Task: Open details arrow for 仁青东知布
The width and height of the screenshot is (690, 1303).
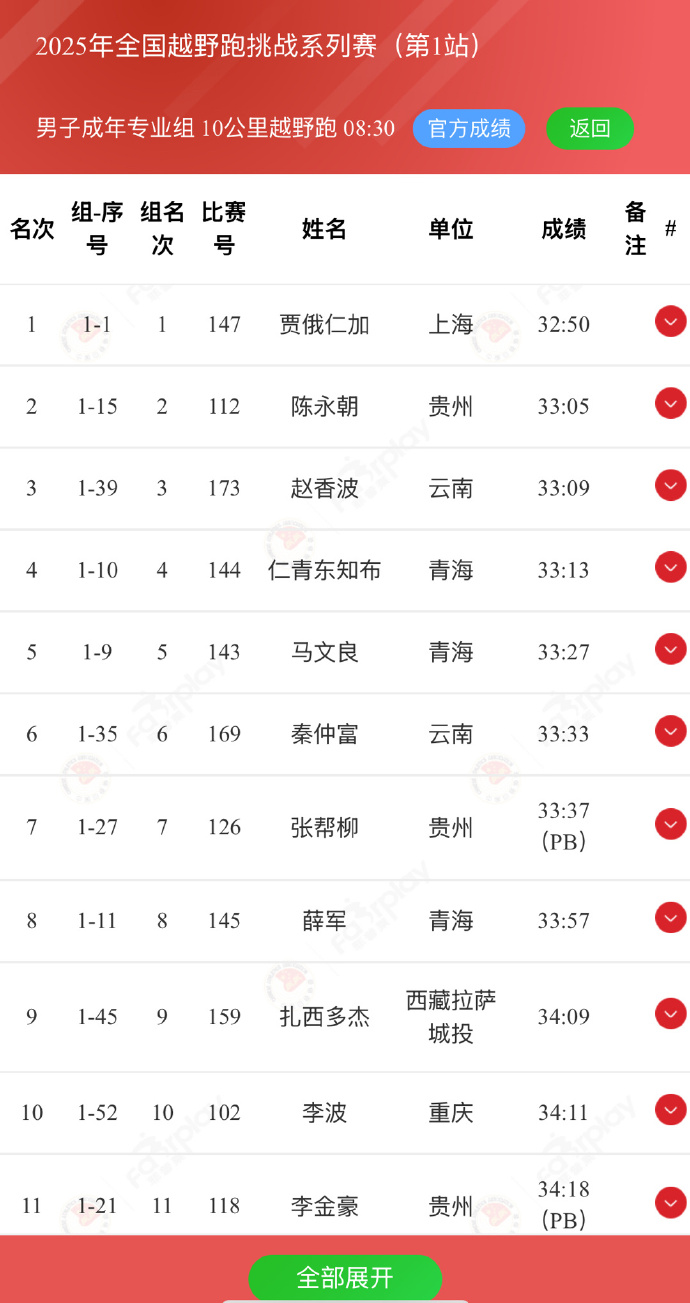Action: (x=670, y=567)
